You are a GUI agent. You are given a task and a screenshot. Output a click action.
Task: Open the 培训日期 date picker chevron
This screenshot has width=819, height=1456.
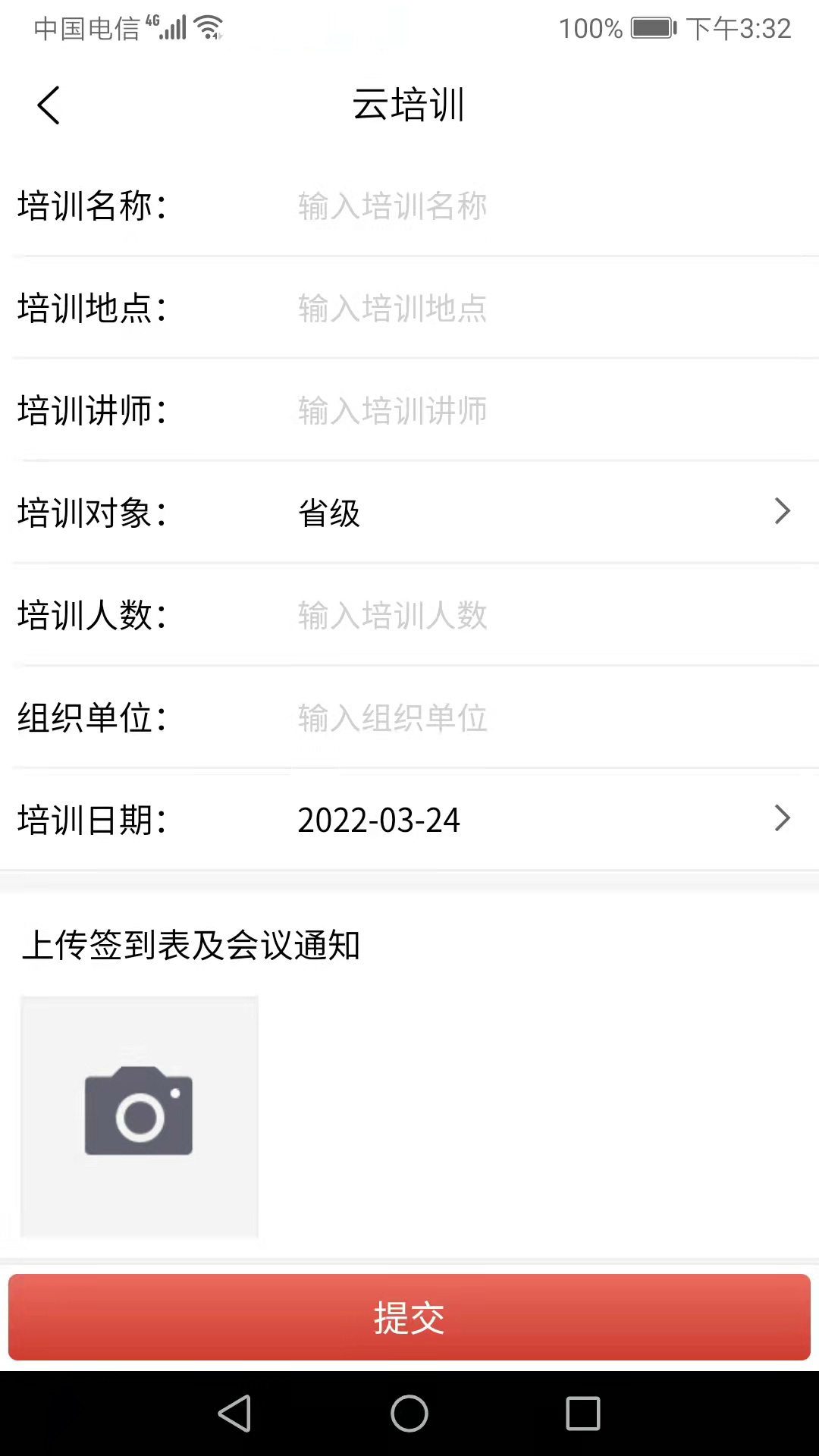coord(782,818)
